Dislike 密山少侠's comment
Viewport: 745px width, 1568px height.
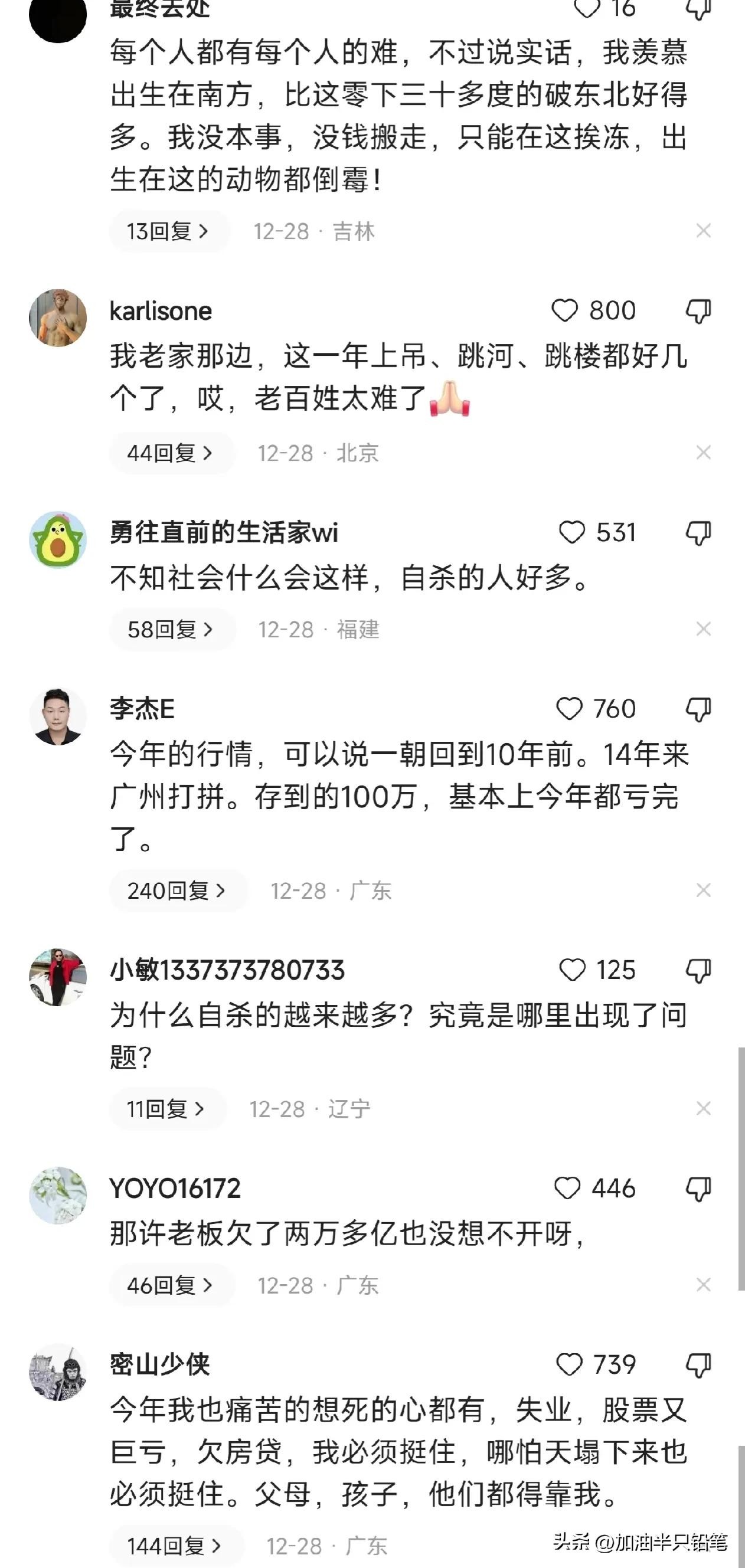[698, 1366]
